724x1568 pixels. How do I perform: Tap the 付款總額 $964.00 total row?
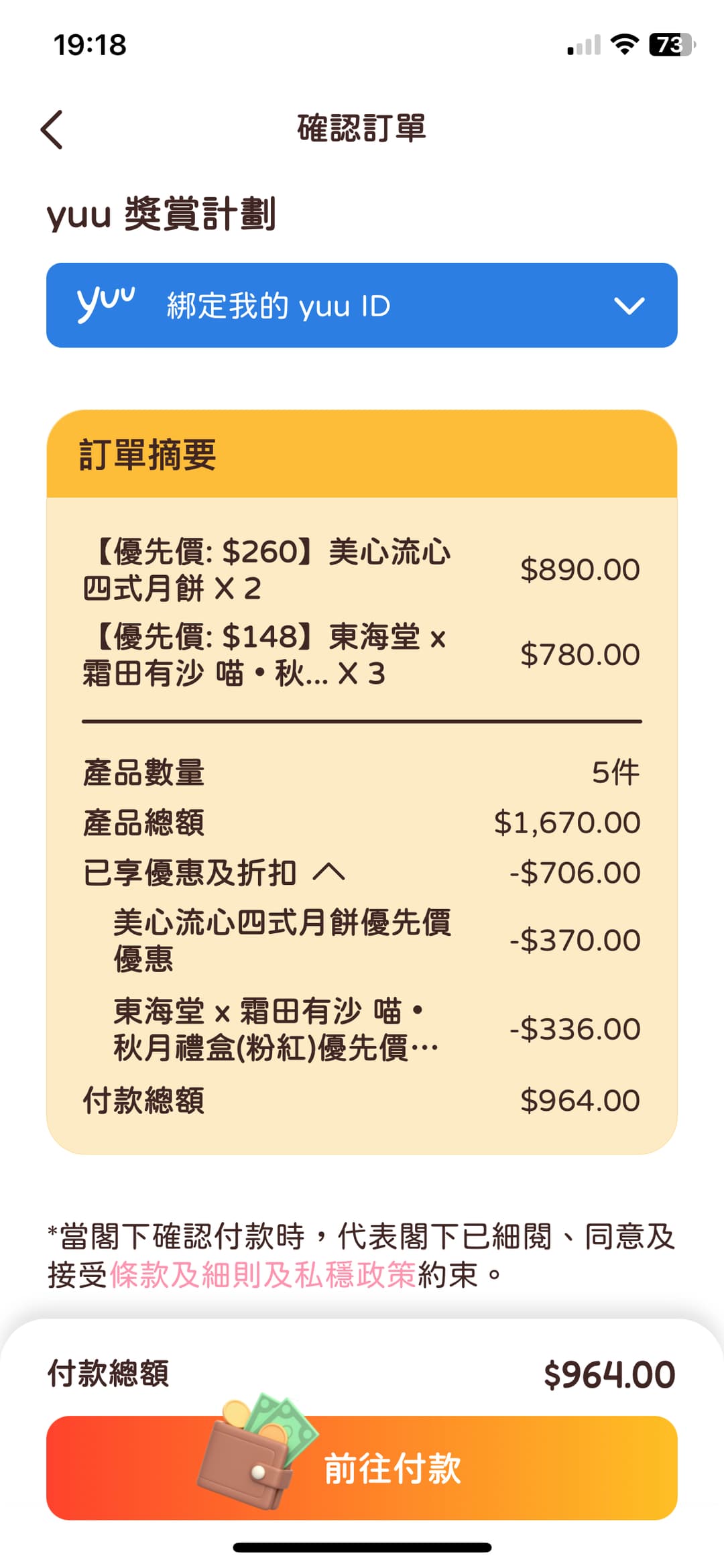(362, 1098)
